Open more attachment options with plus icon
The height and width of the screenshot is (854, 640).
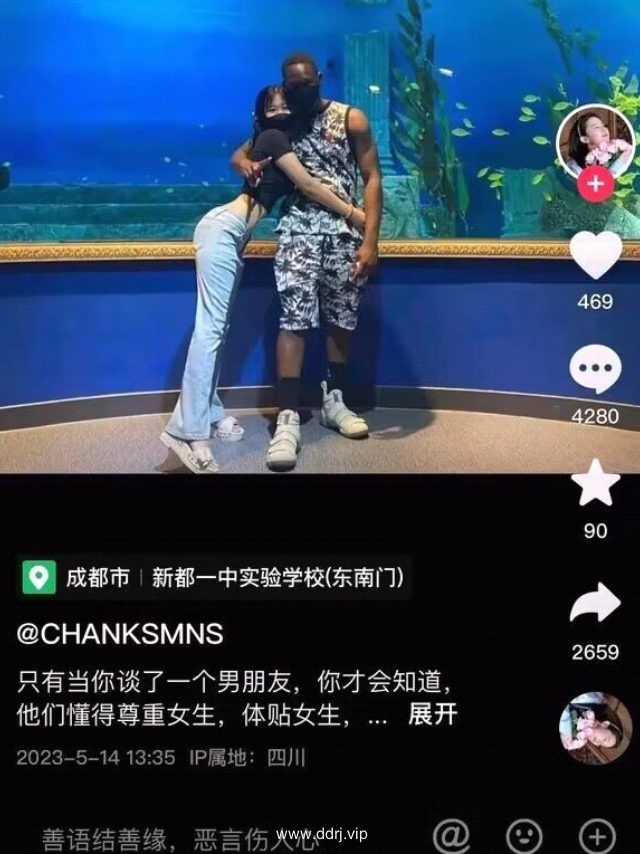pyautogui.click(x=596, y=834)
